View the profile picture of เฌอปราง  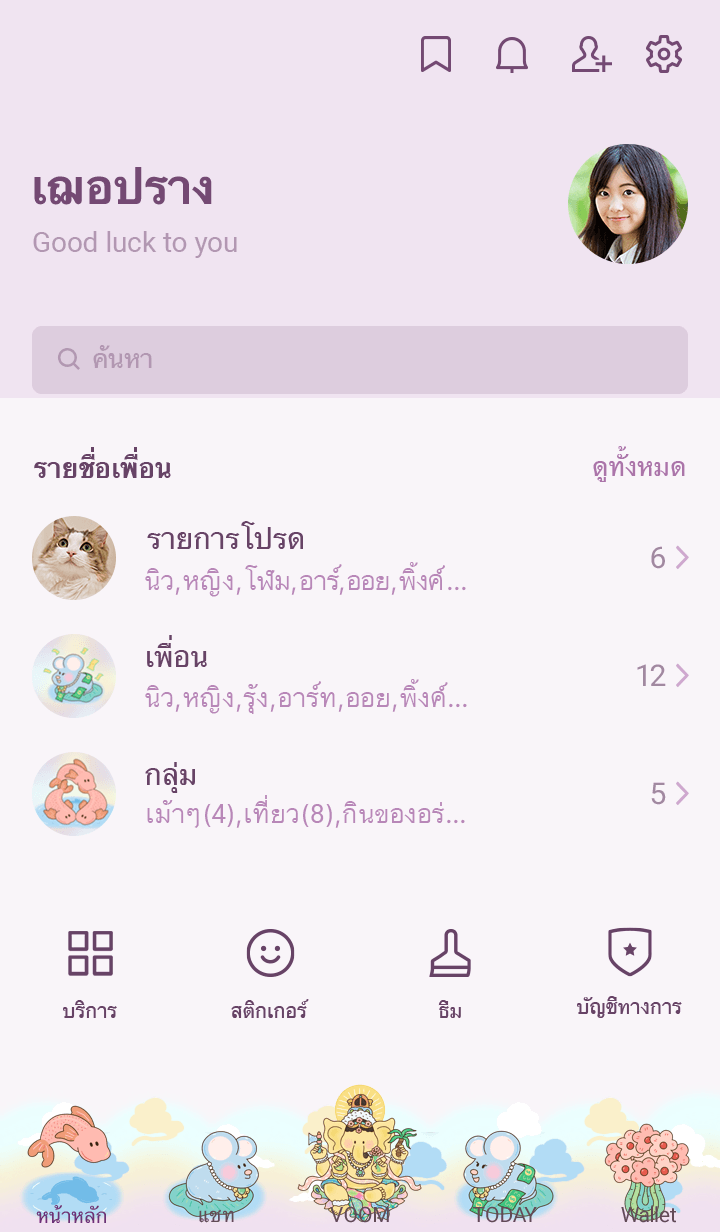(628, 204)
